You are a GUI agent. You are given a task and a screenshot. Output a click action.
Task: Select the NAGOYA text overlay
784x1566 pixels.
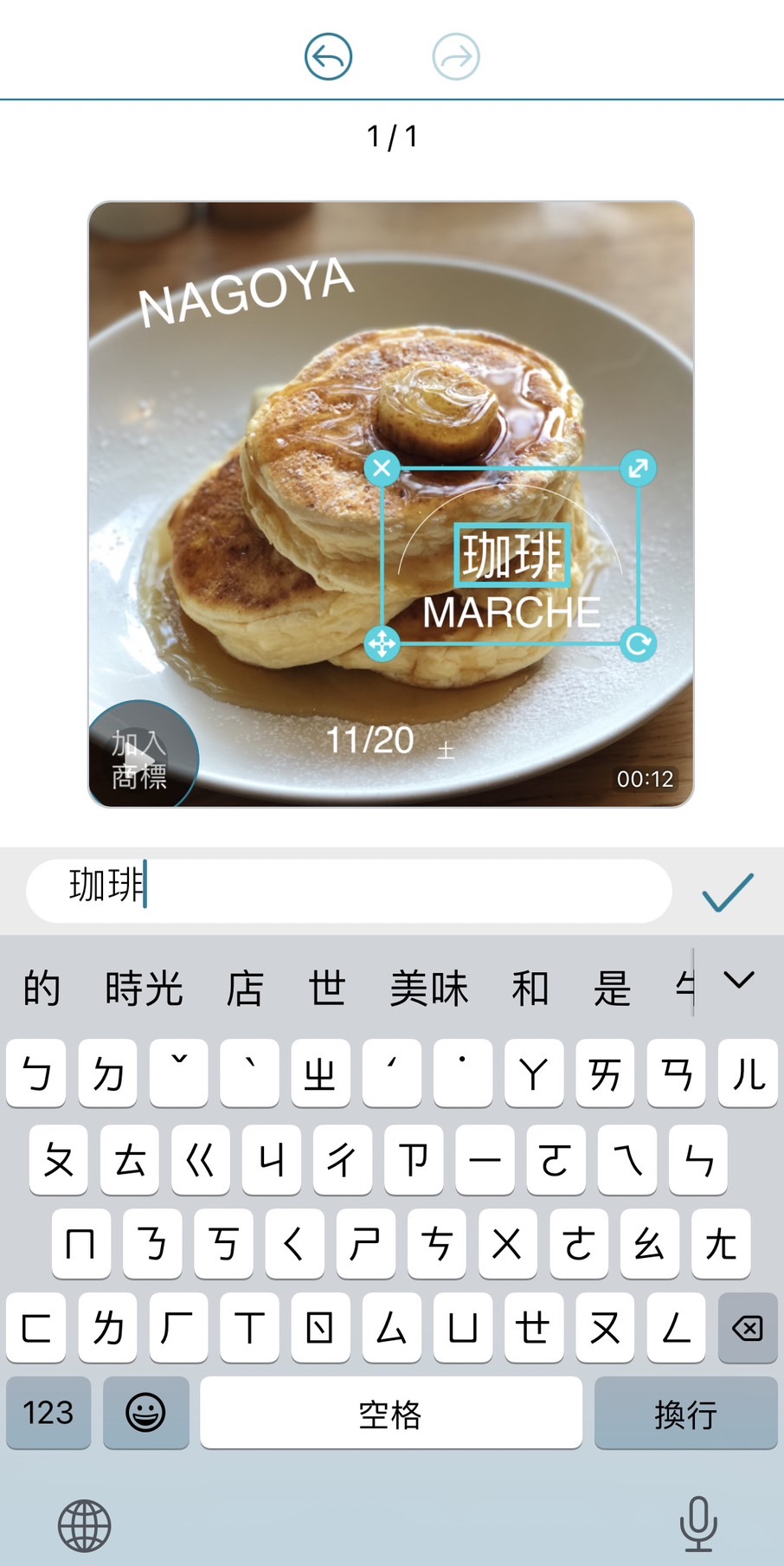click(x=247, y=293)
